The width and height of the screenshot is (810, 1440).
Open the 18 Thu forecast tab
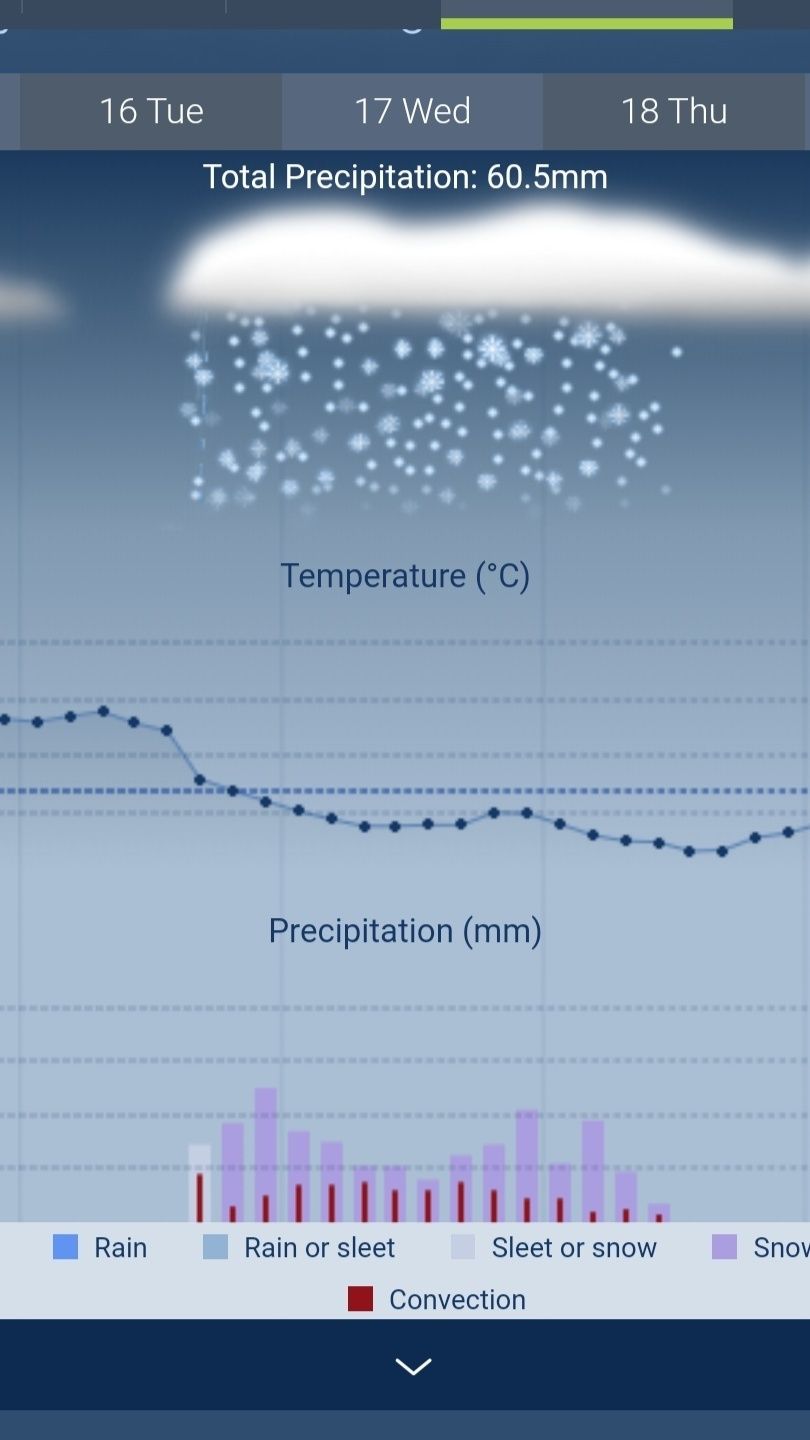coord(674,111)
